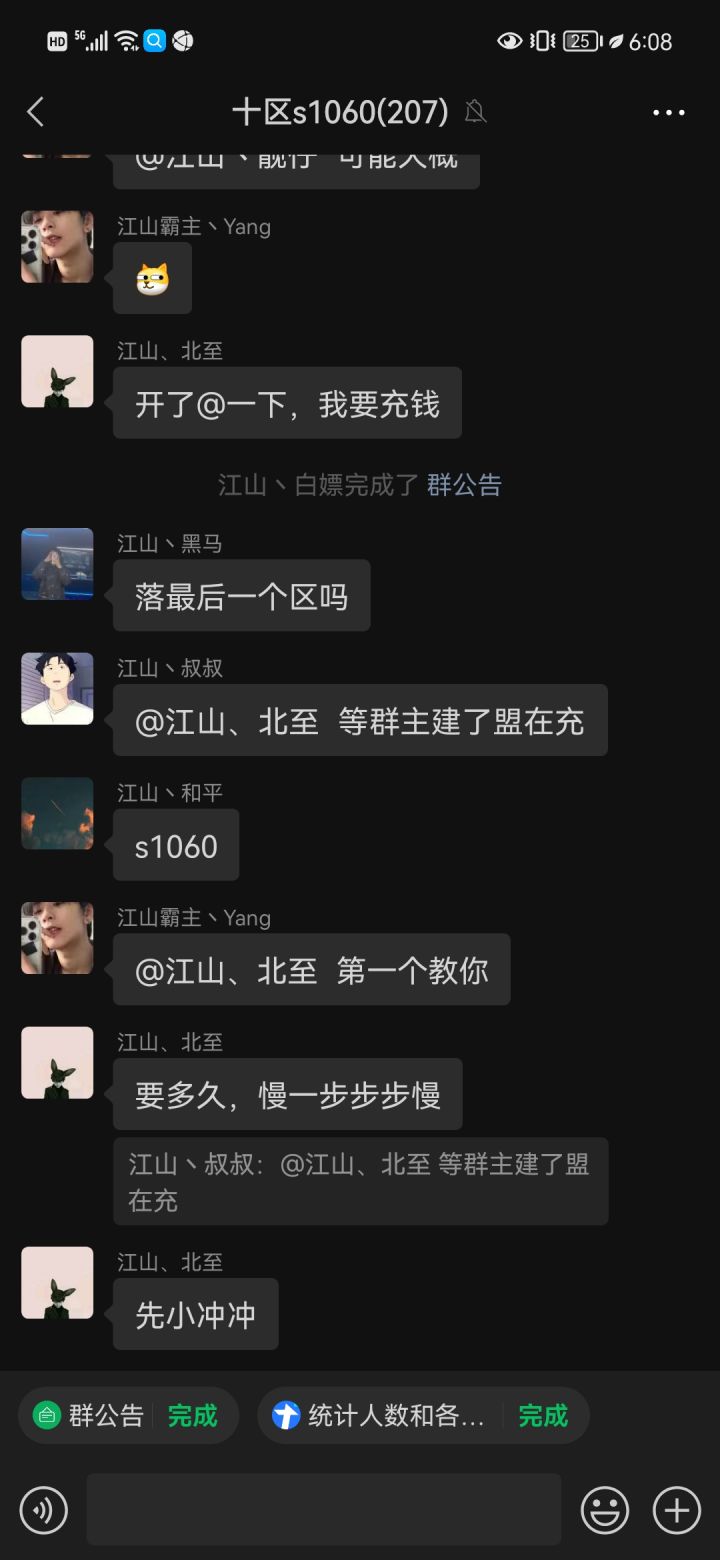Tap the message bubble containing s1060
The height and width of the screenshot is (1560, 720).
(176, 845)
